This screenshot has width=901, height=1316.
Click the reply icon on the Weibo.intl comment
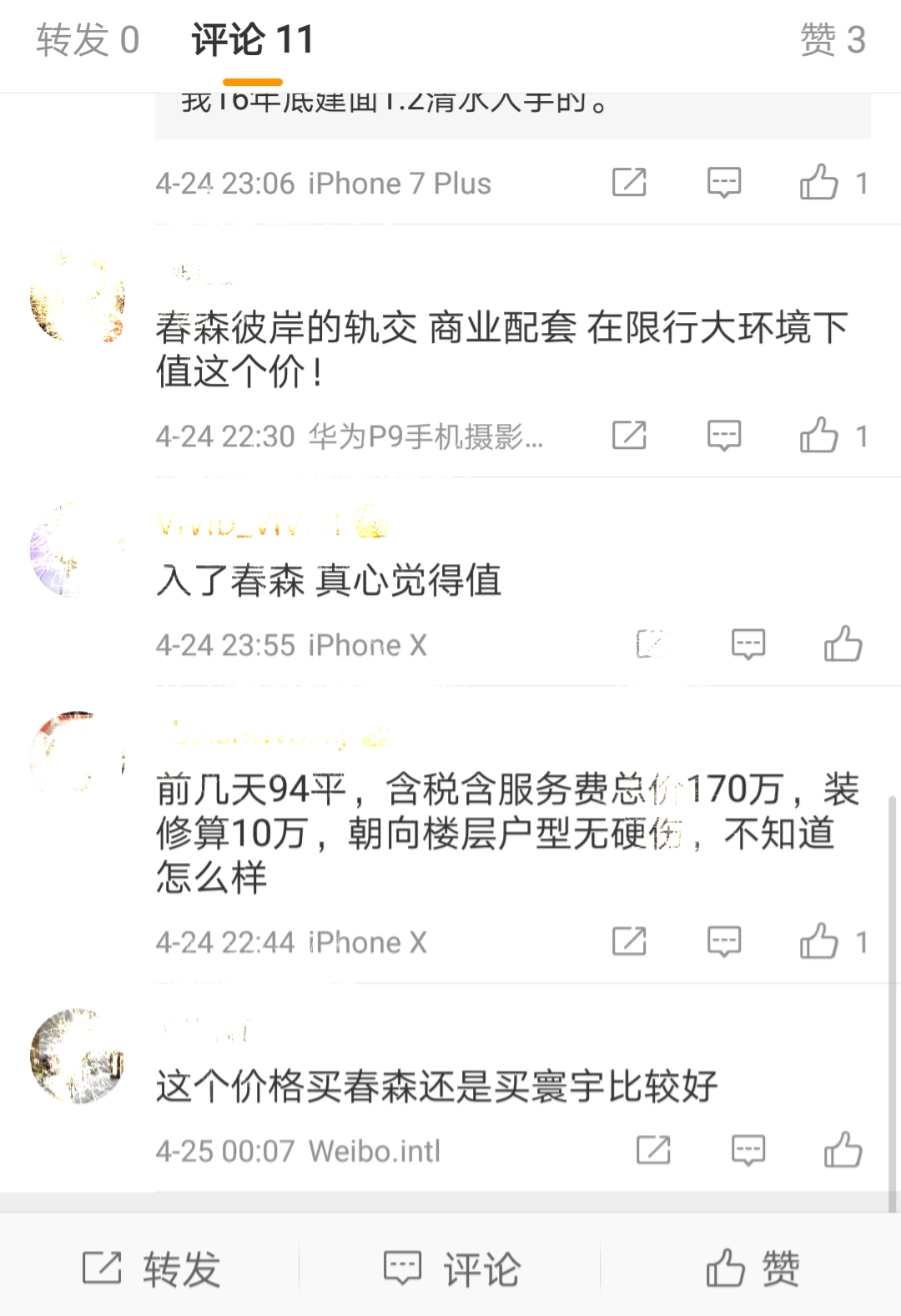click(x=749, y=1149)
